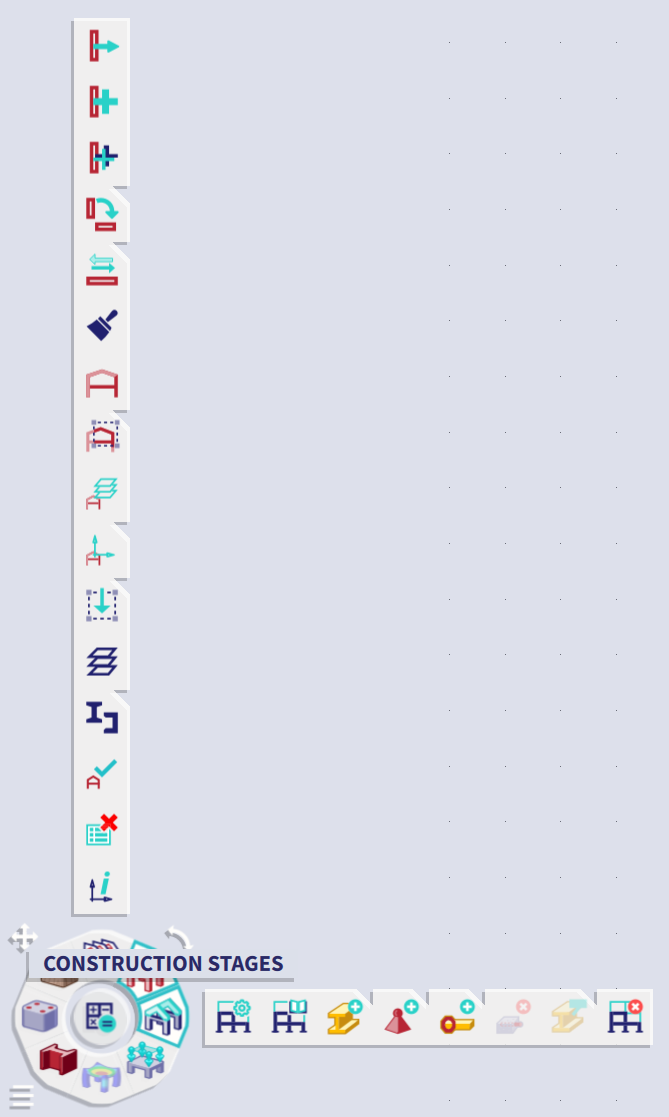669x1117 pixels.
Task: Tap the yellow beam with plus icon
Action: tap(345, 1018)
